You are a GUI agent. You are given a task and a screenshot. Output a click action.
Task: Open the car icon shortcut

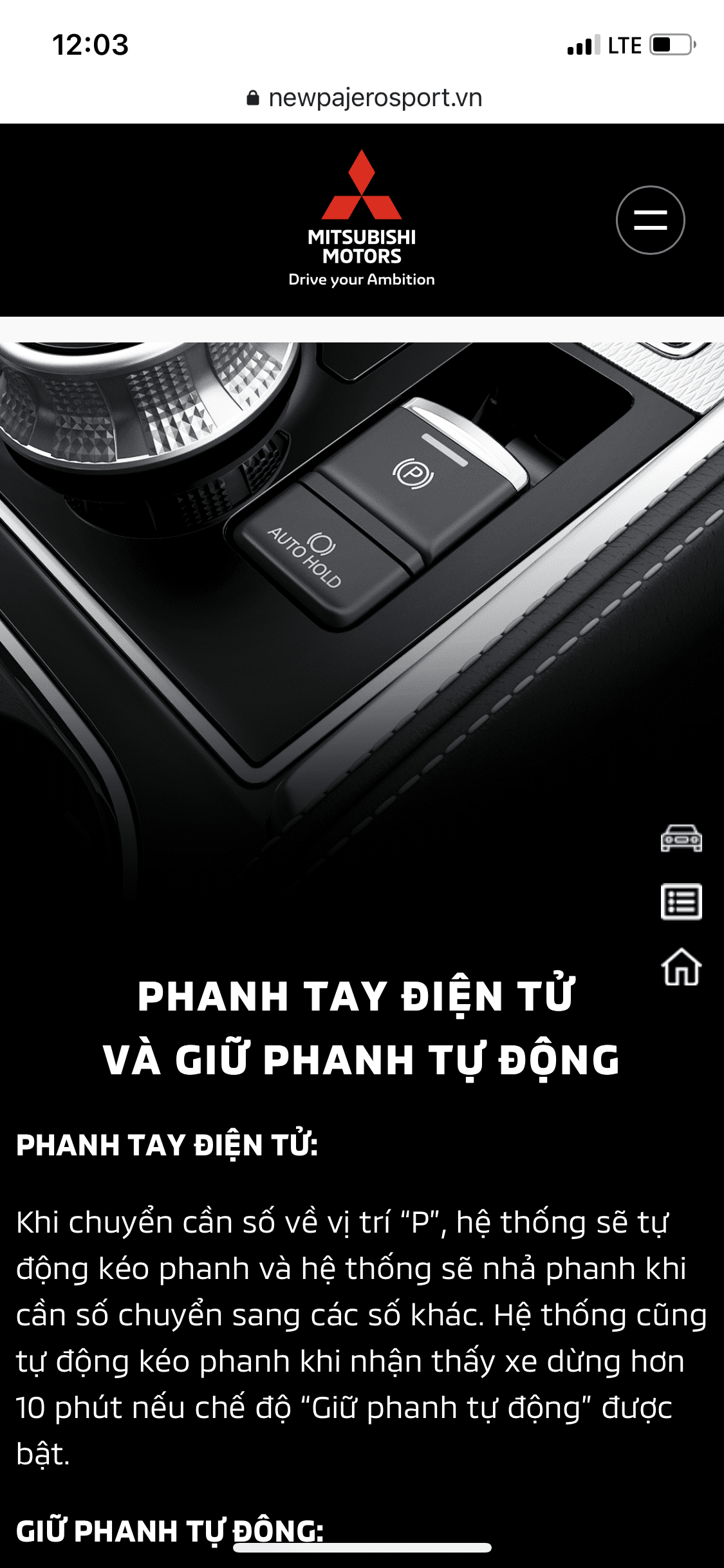click(x=681, y=838)
